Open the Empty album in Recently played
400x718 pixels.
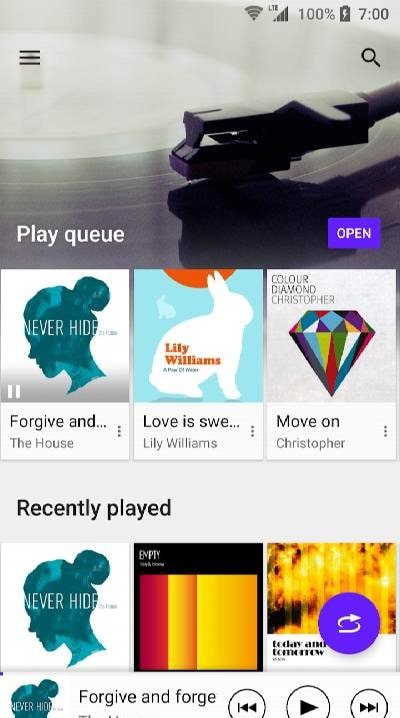click(x=198, y=607)
